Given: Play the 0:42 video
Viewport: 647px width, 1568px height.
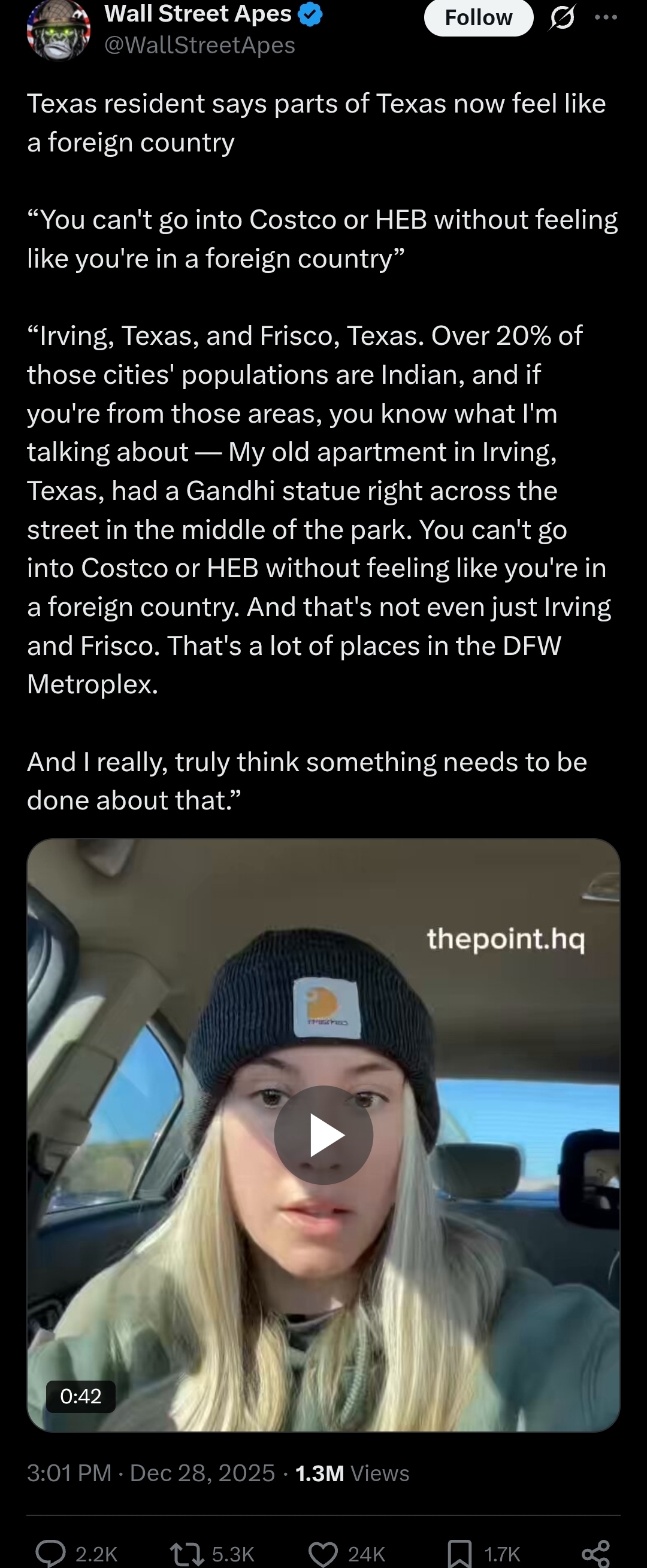Looking at the screenshot, I should 323,1135.
